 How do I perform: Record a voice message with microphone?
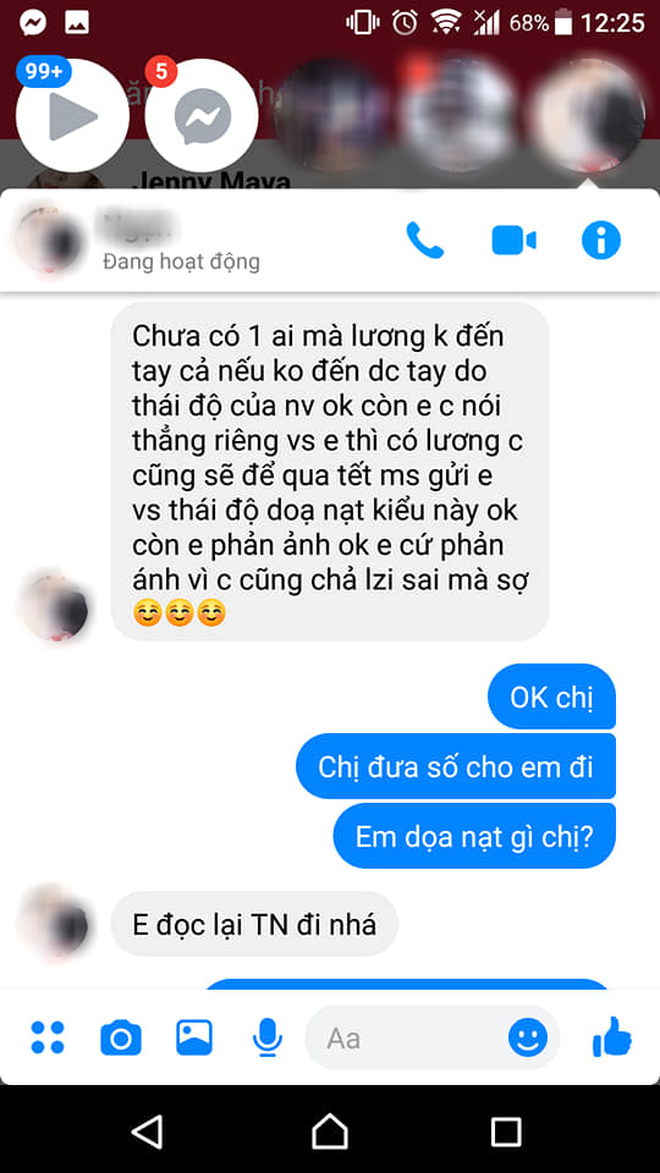267,1038
